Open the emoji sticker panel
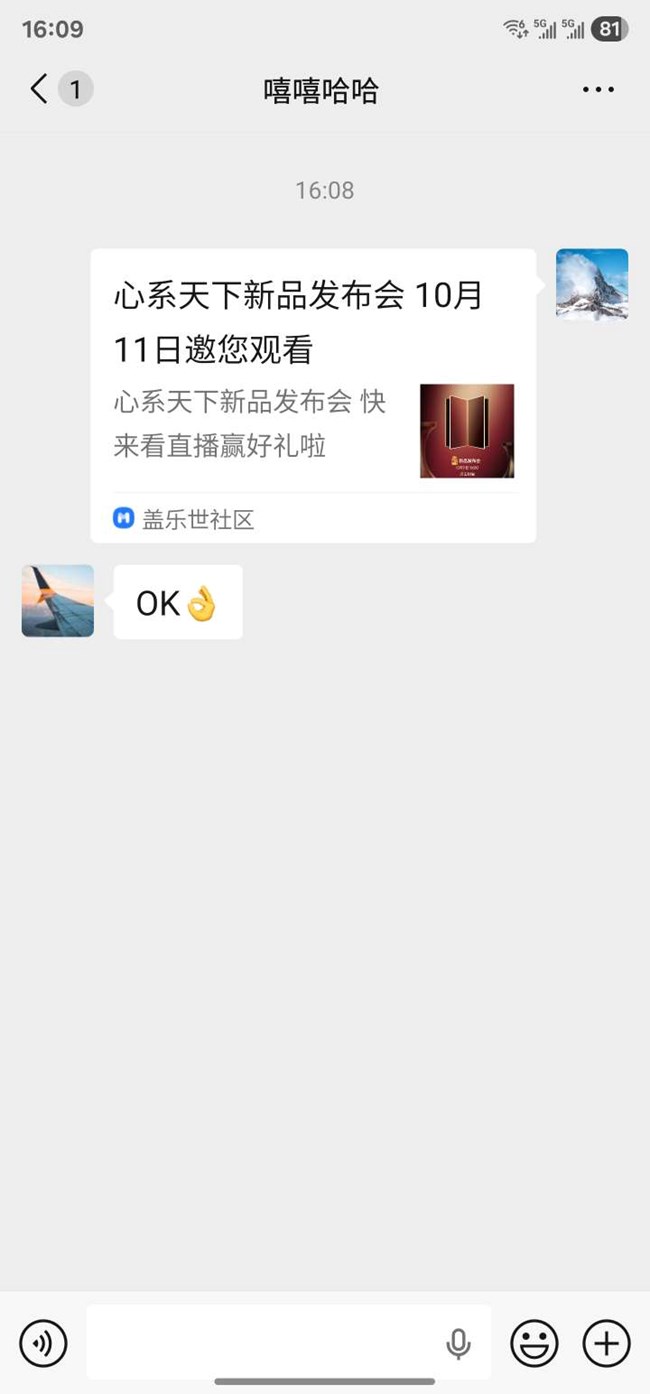 point(534,1343)
